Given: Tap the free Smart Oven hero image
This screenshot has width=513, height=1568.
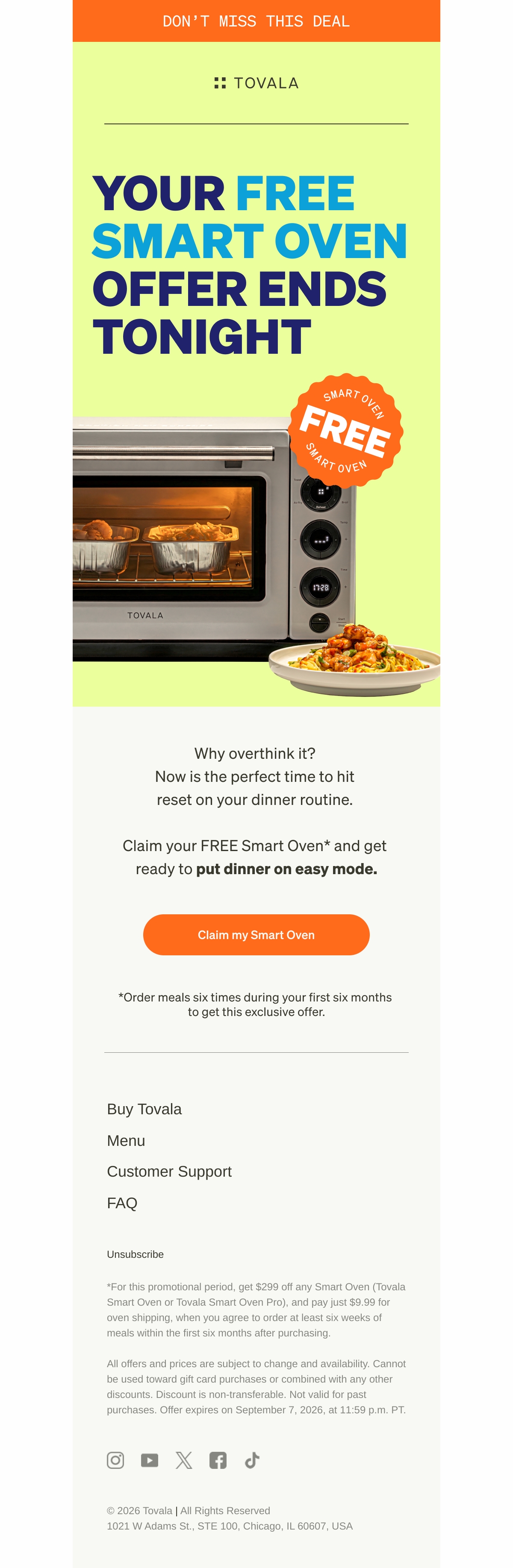Looking at the screenshot, I should pos(256,539).
